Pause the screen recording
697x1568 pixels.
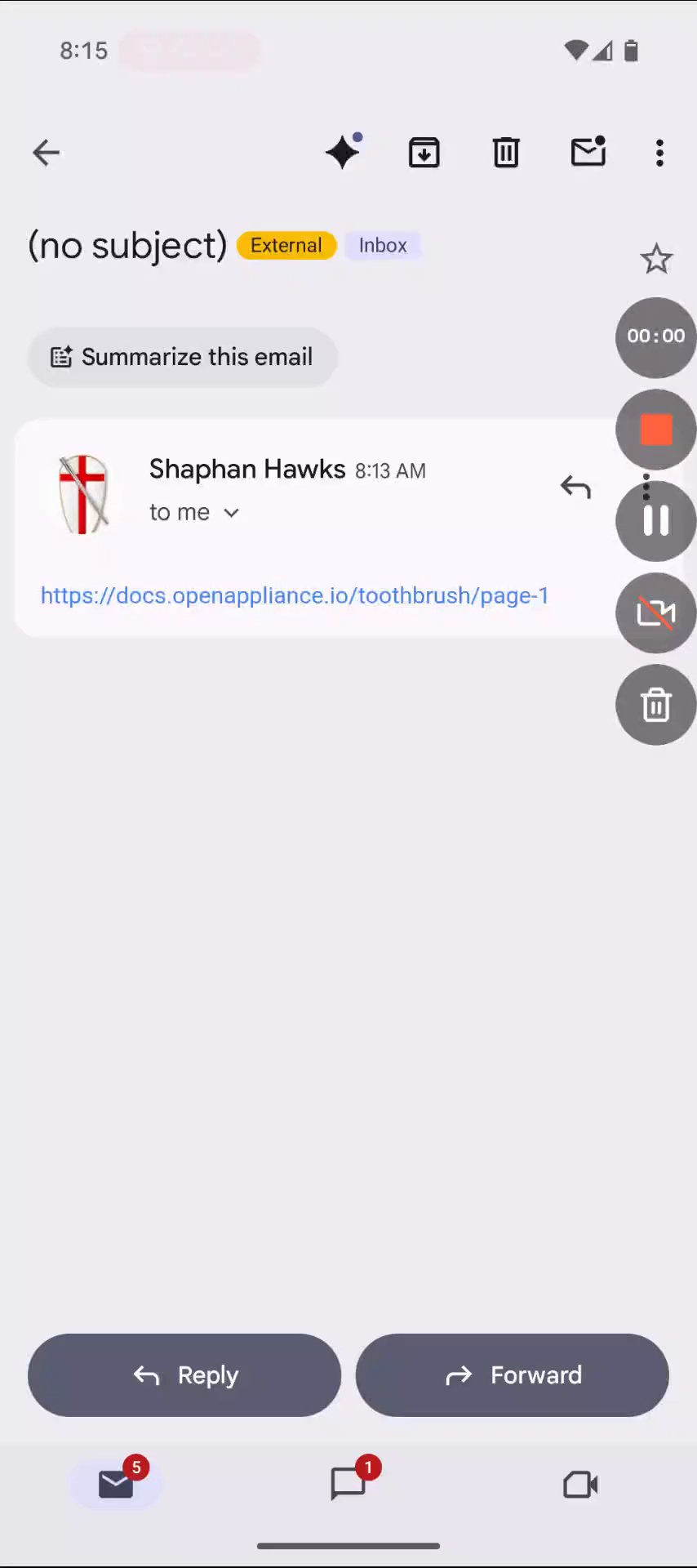pos(655,521)
